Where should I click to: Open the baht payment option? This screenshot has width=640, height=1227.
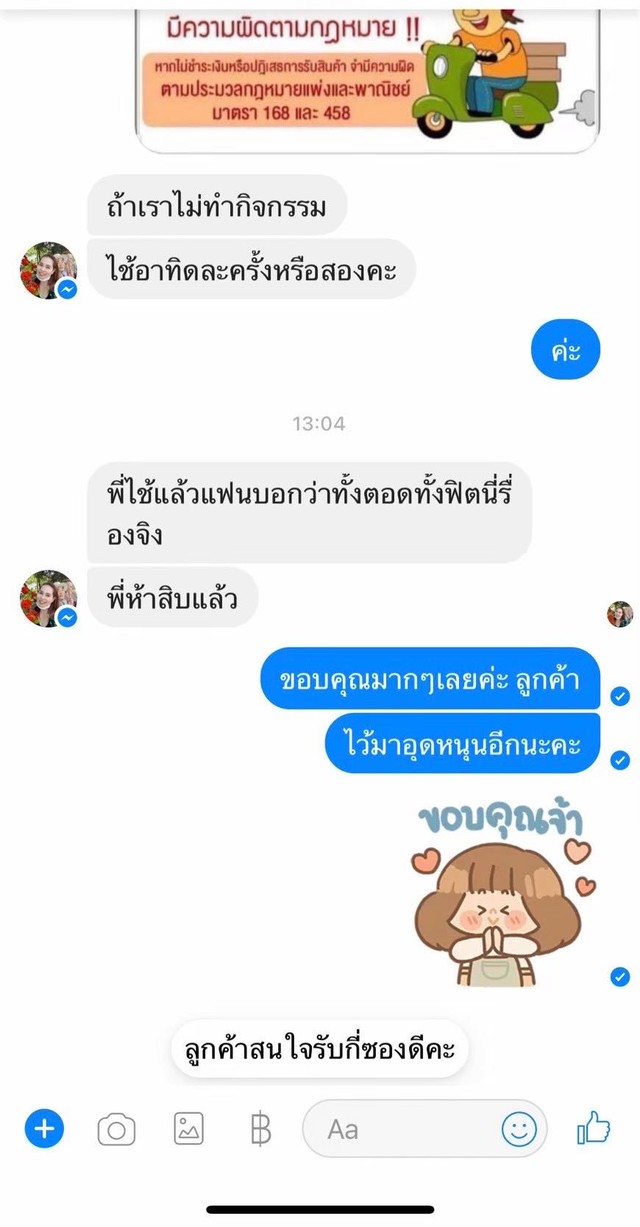tap(260, 1129)
